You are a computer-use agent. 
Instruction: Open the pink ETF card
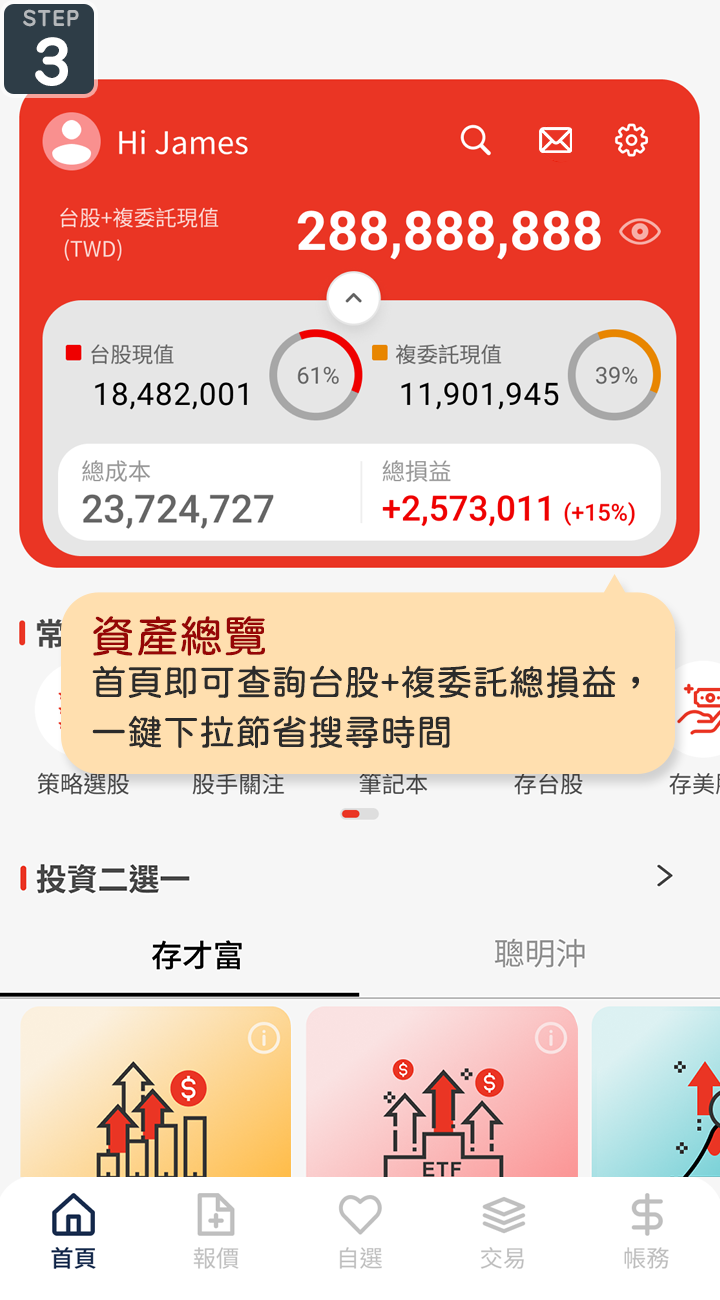pyautogui.click(x=442, y=1110)
